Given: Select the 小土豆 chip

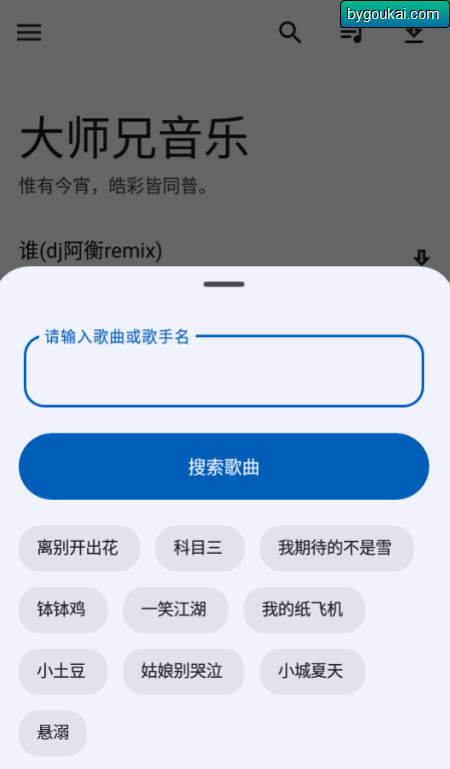Looking at the screenshot, I should click(x=63, y=671).
